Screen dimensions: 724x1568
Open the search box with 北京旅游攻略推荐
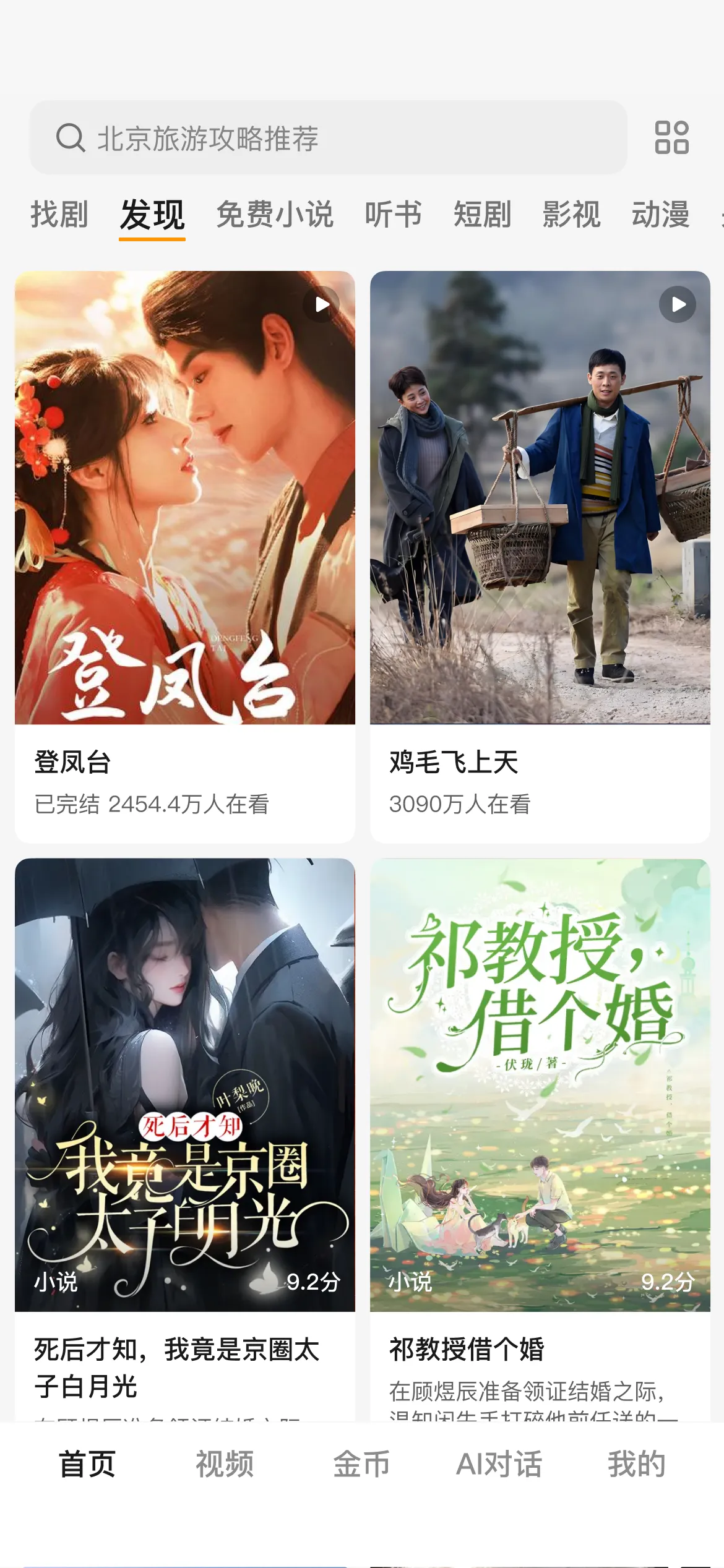[x=328, y=137]
